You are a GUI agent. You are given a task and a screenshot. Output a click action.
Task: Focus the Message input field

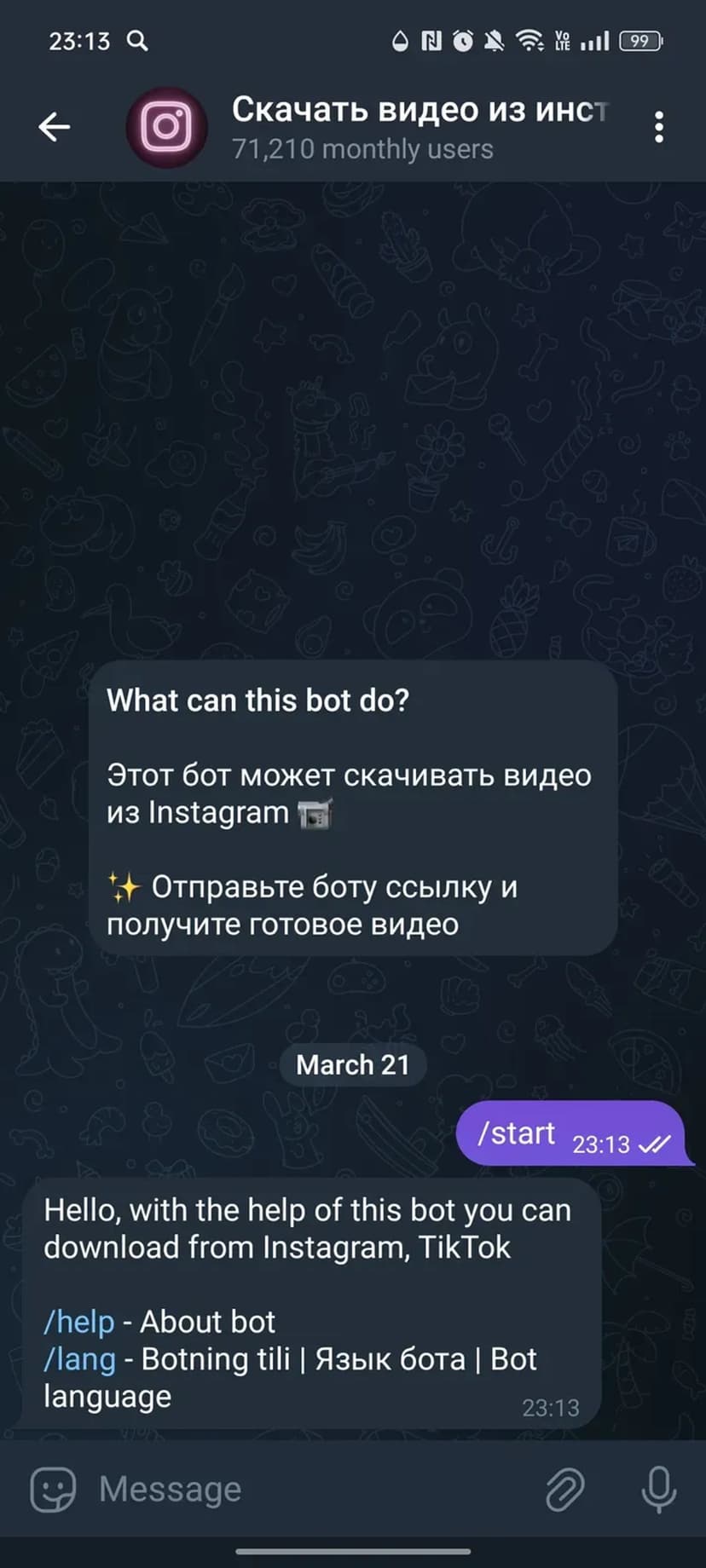coord(307,1490)
